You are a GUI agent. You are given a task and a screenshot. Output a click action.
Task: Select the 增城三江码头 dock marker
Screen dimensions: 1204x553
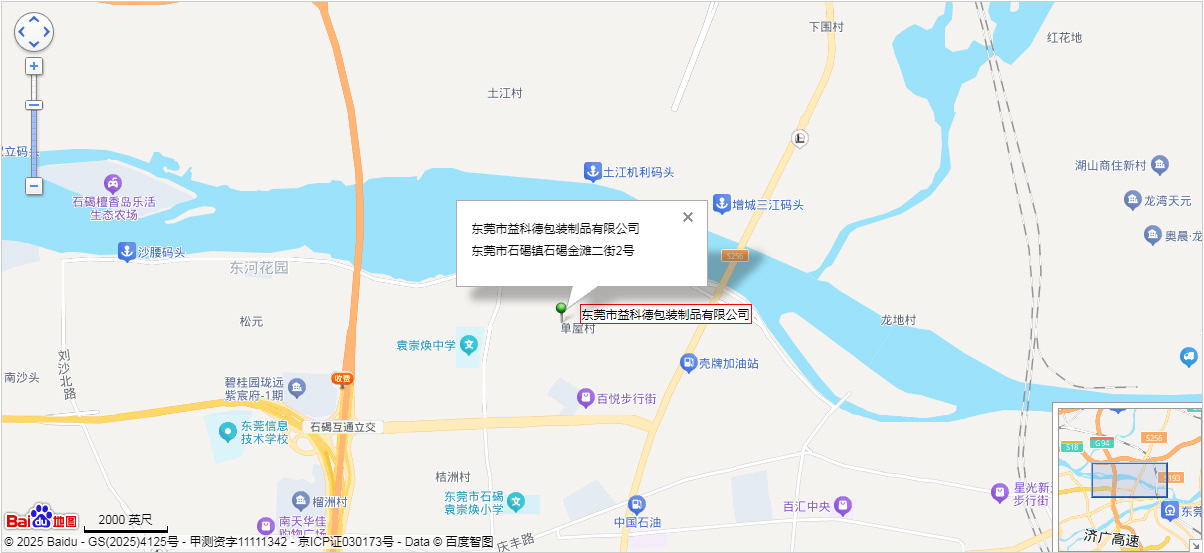tap(722, 203)
